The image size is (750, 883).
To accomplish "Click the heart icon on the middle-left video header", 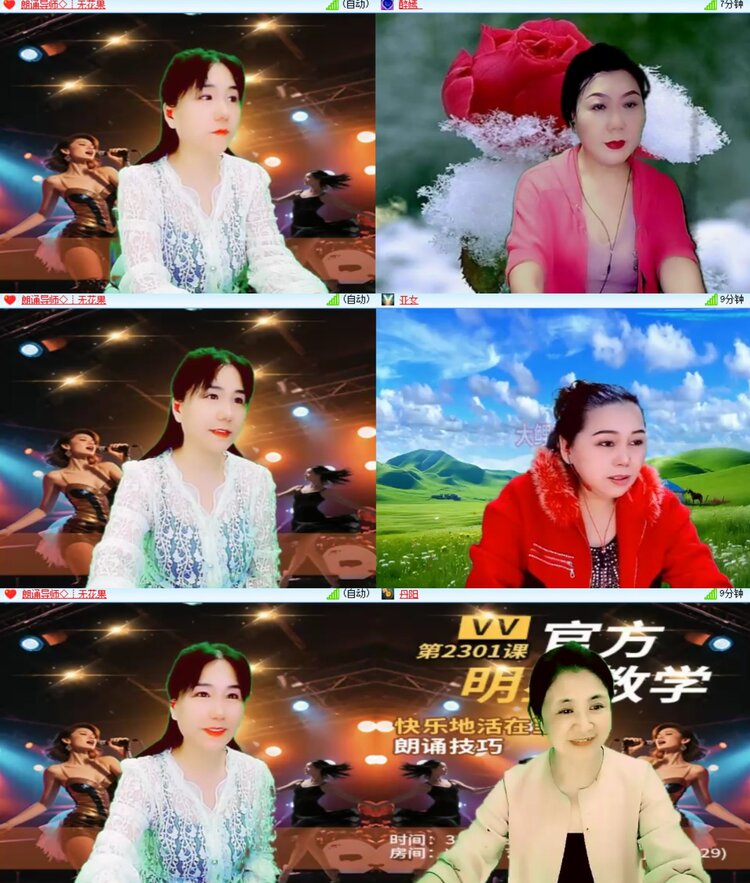I will tap(8, 298).
